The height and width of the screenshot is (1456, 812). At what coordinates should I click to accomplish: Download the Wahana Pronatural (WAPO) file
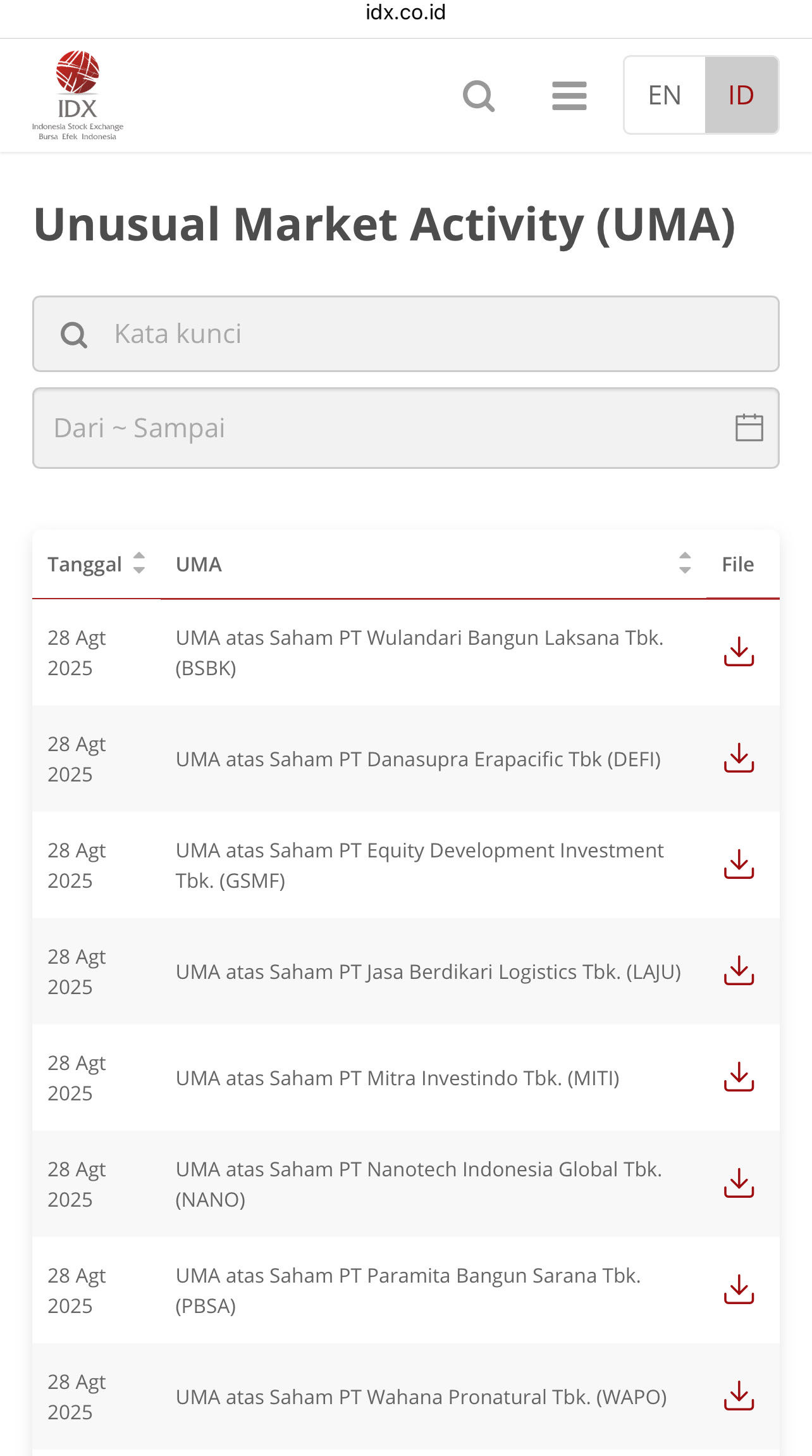click(x=739, y=1397)
